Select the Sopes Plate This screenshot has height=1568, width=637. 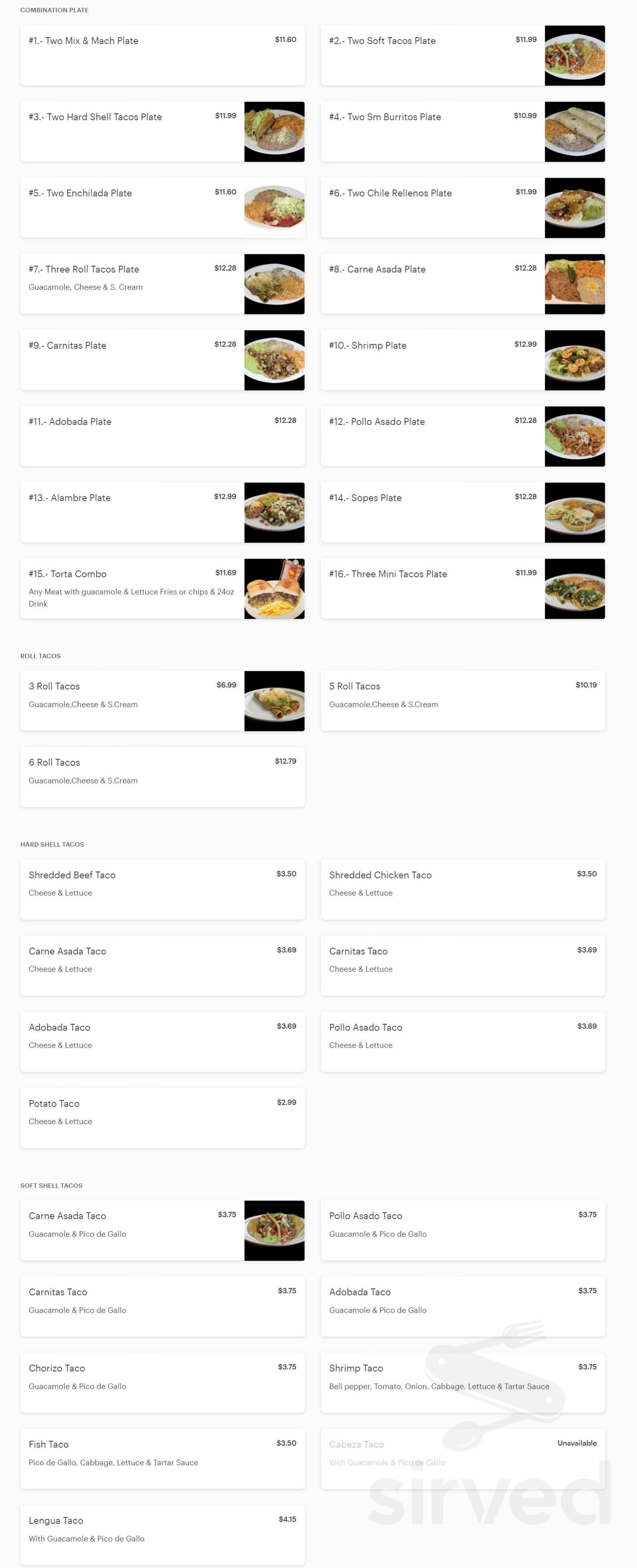[462, 511]
